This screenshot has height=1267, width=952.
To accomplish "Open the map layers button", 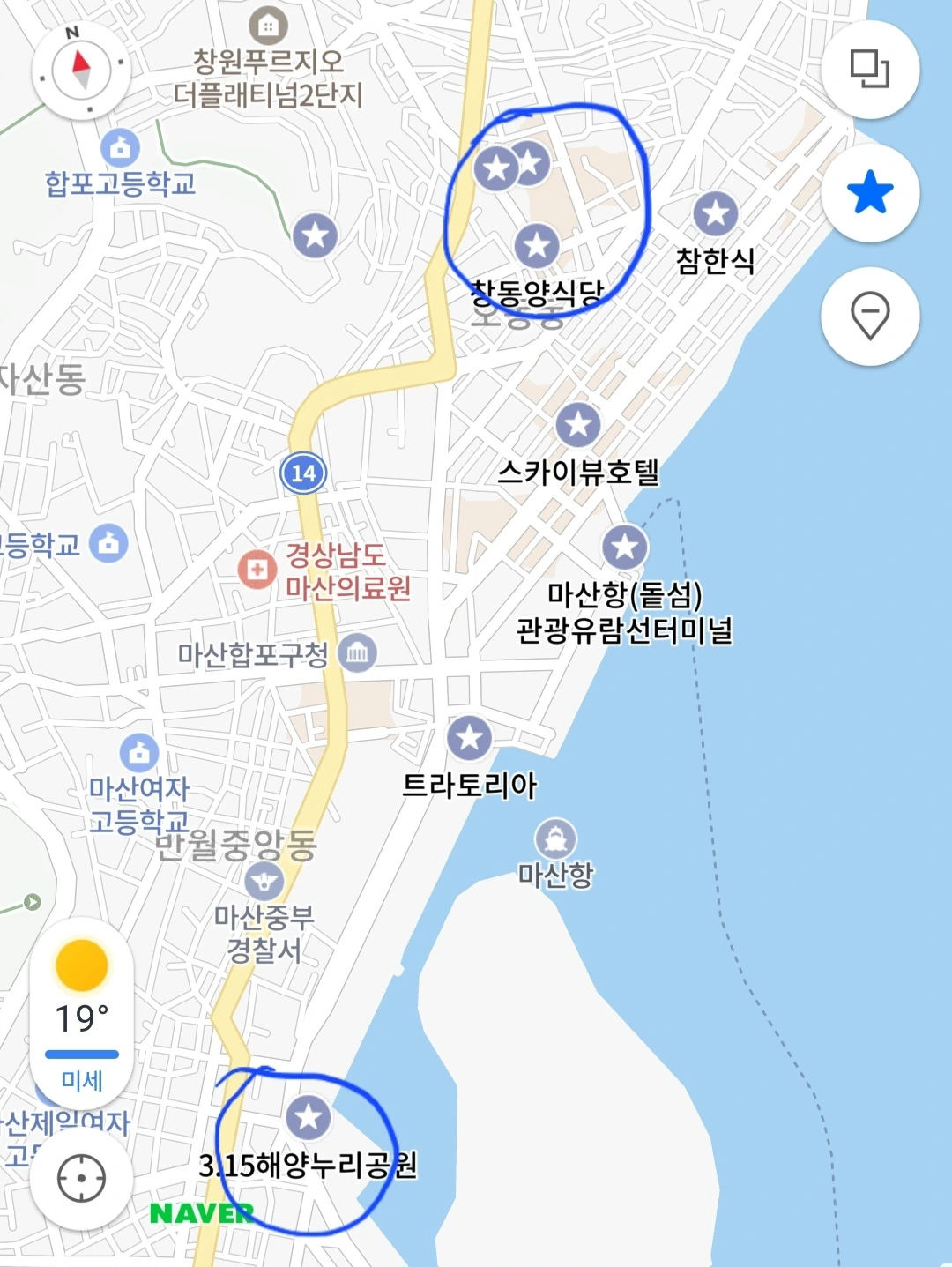I will (x=869, y=69).
